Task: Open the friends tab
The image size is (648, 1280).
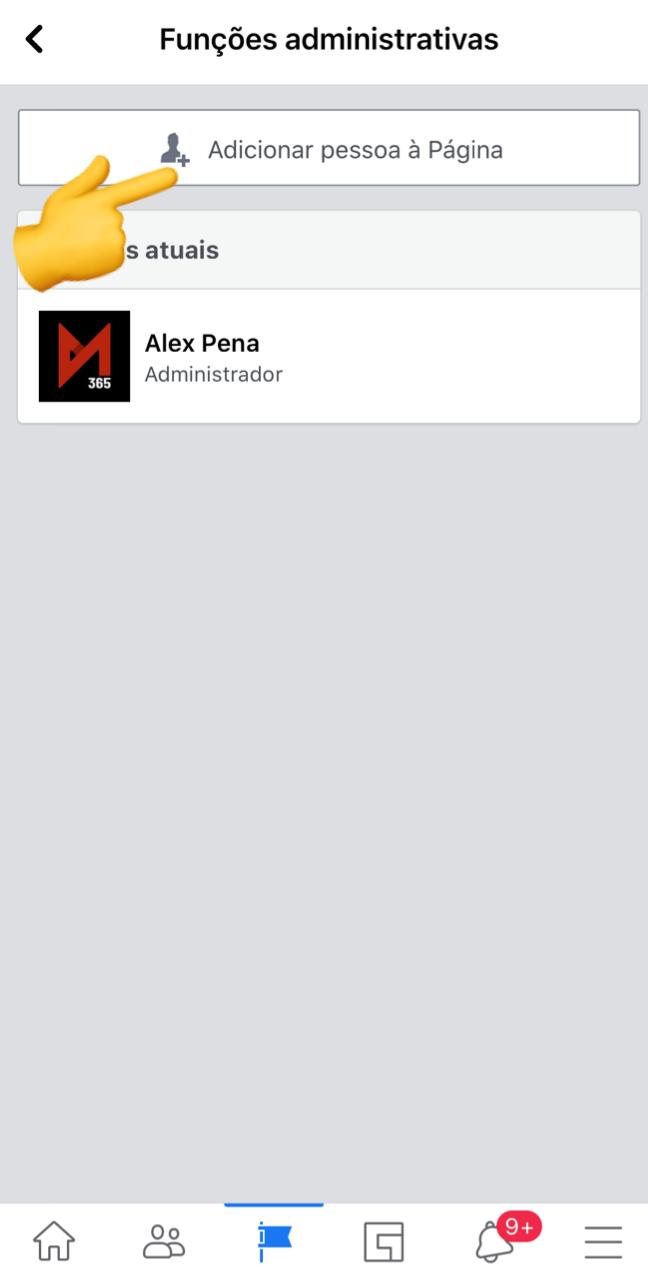Action: (164, 1242)
